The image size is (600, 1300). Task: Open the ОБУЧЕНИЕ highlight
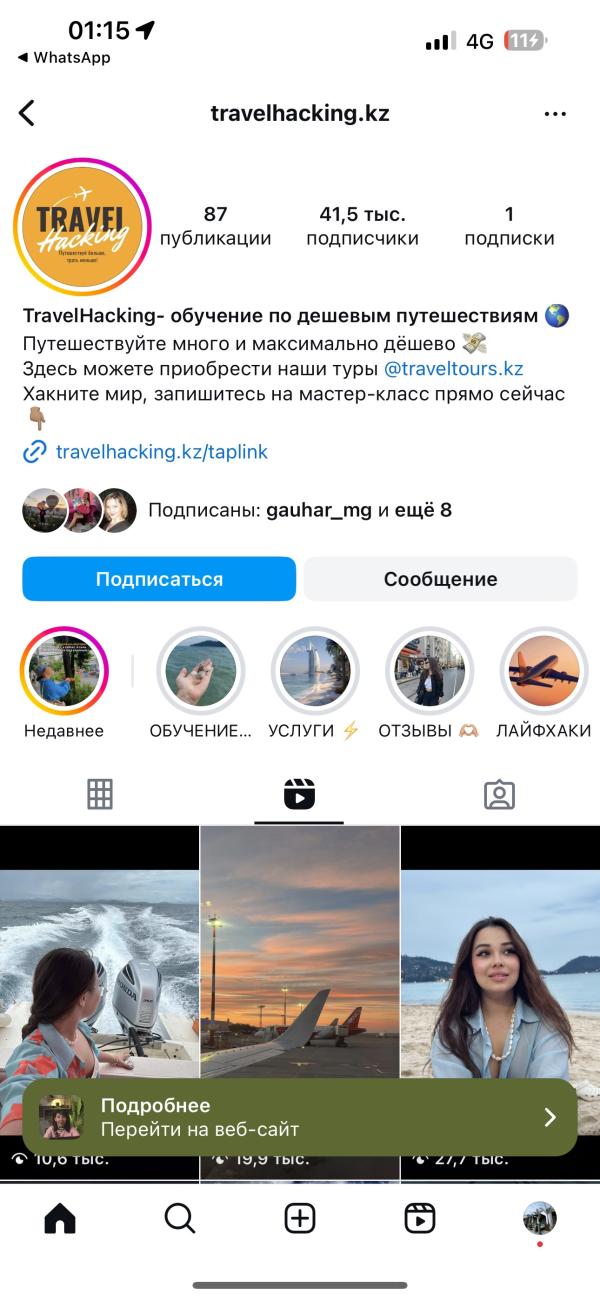[201, 672]
